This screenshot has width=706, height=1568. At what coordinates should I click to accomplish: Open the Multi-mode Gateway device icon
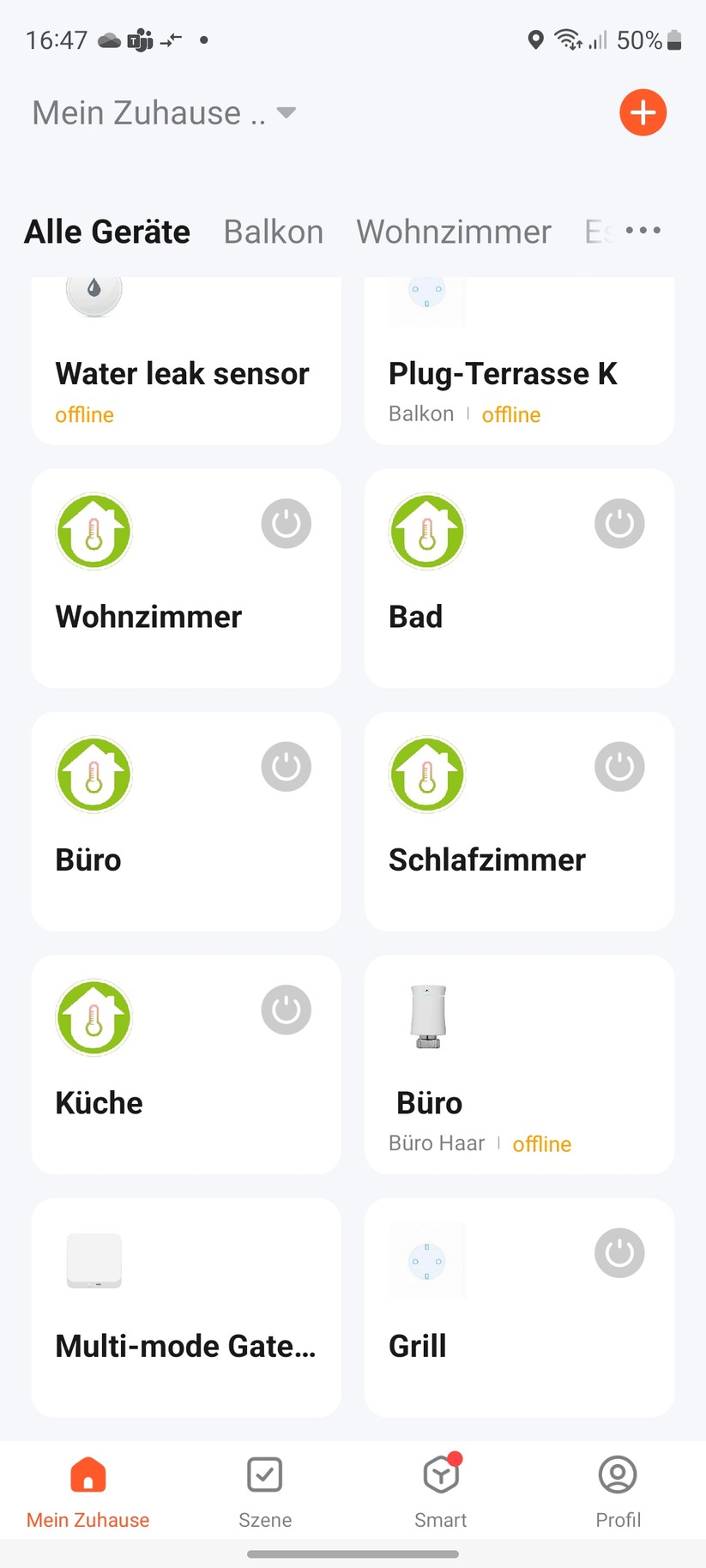click(x=94, y=1261)
